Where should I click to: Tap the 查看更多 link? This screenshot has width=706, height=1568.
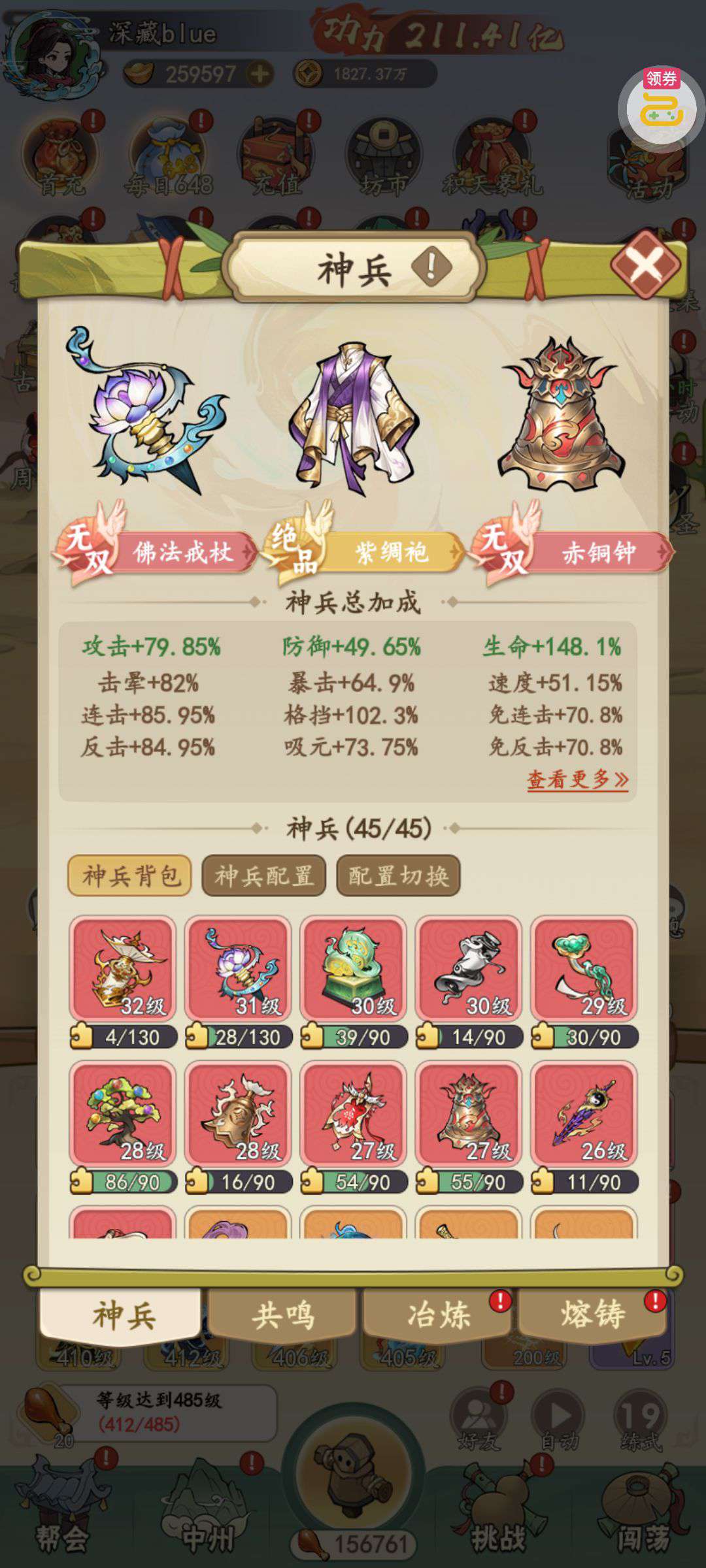click(577, 779)
